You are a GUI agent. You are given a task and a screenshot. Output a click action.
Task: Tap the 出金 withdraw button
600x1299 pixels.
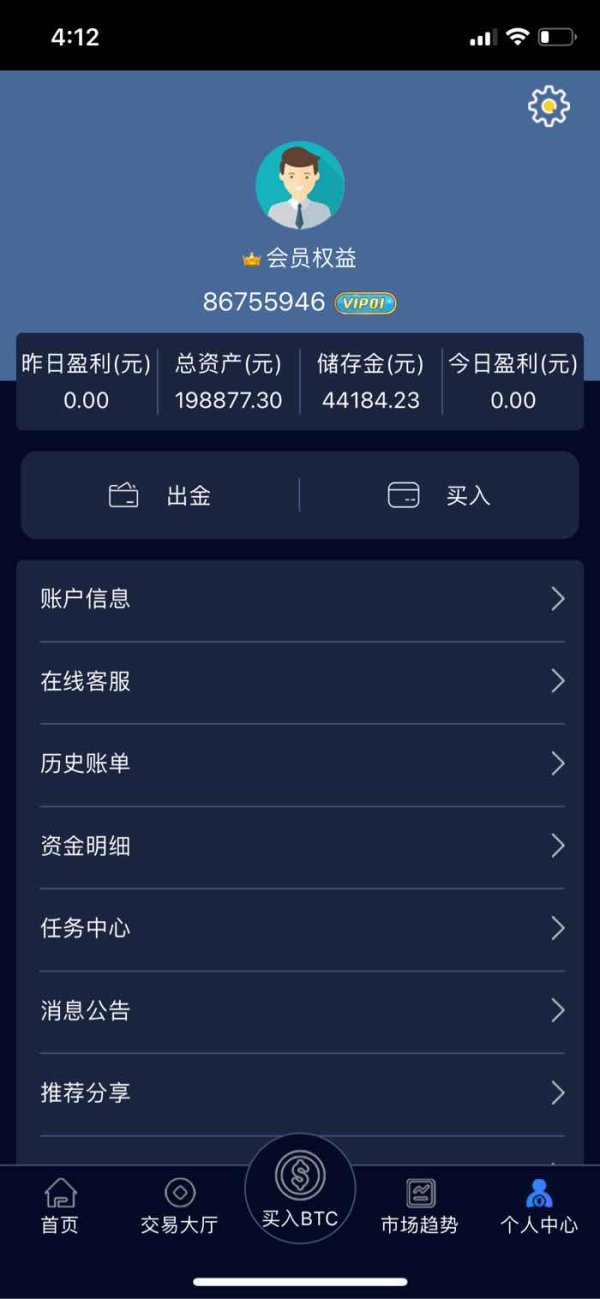click(x=160, y=495)
